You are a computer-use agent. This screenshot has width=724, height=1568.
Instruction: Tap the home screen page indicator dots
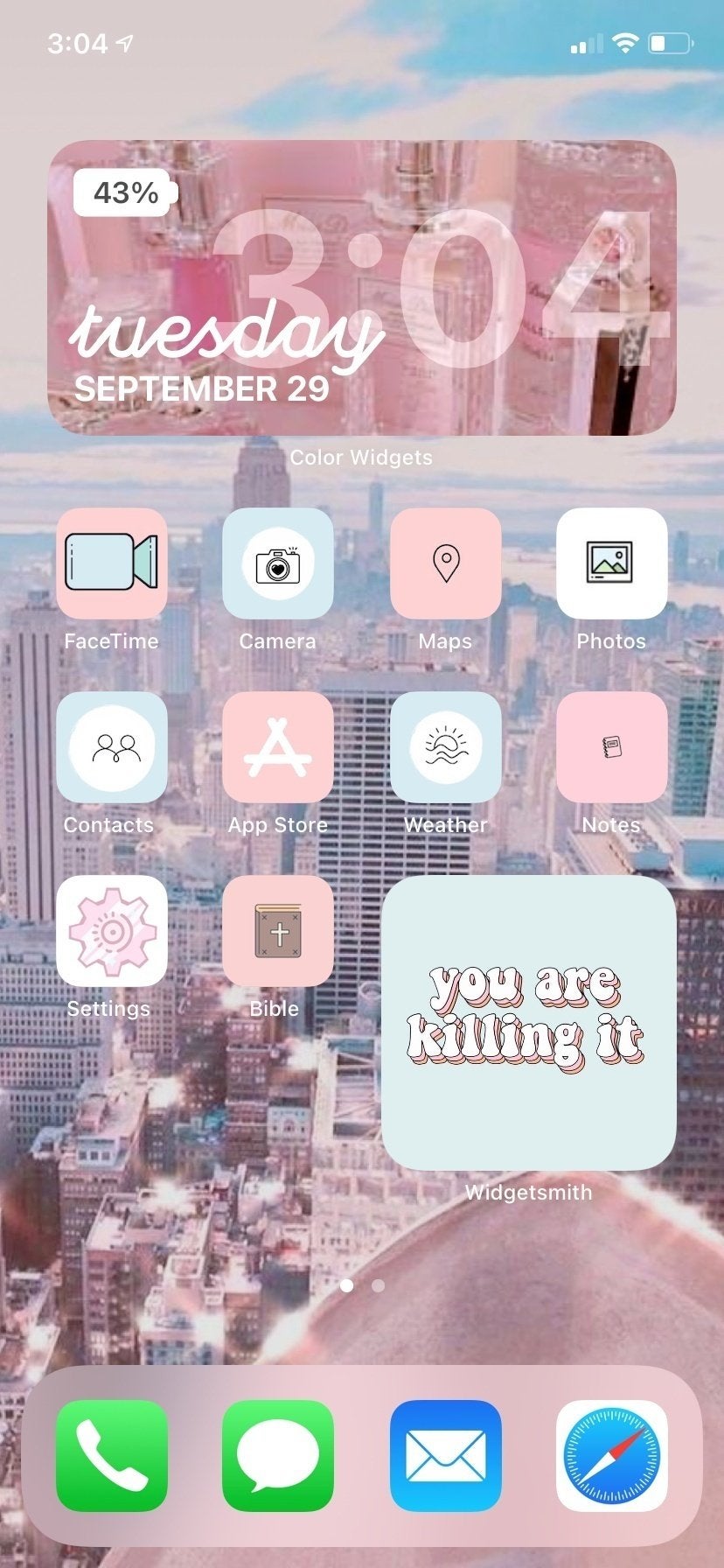(x=362, y=1285)
